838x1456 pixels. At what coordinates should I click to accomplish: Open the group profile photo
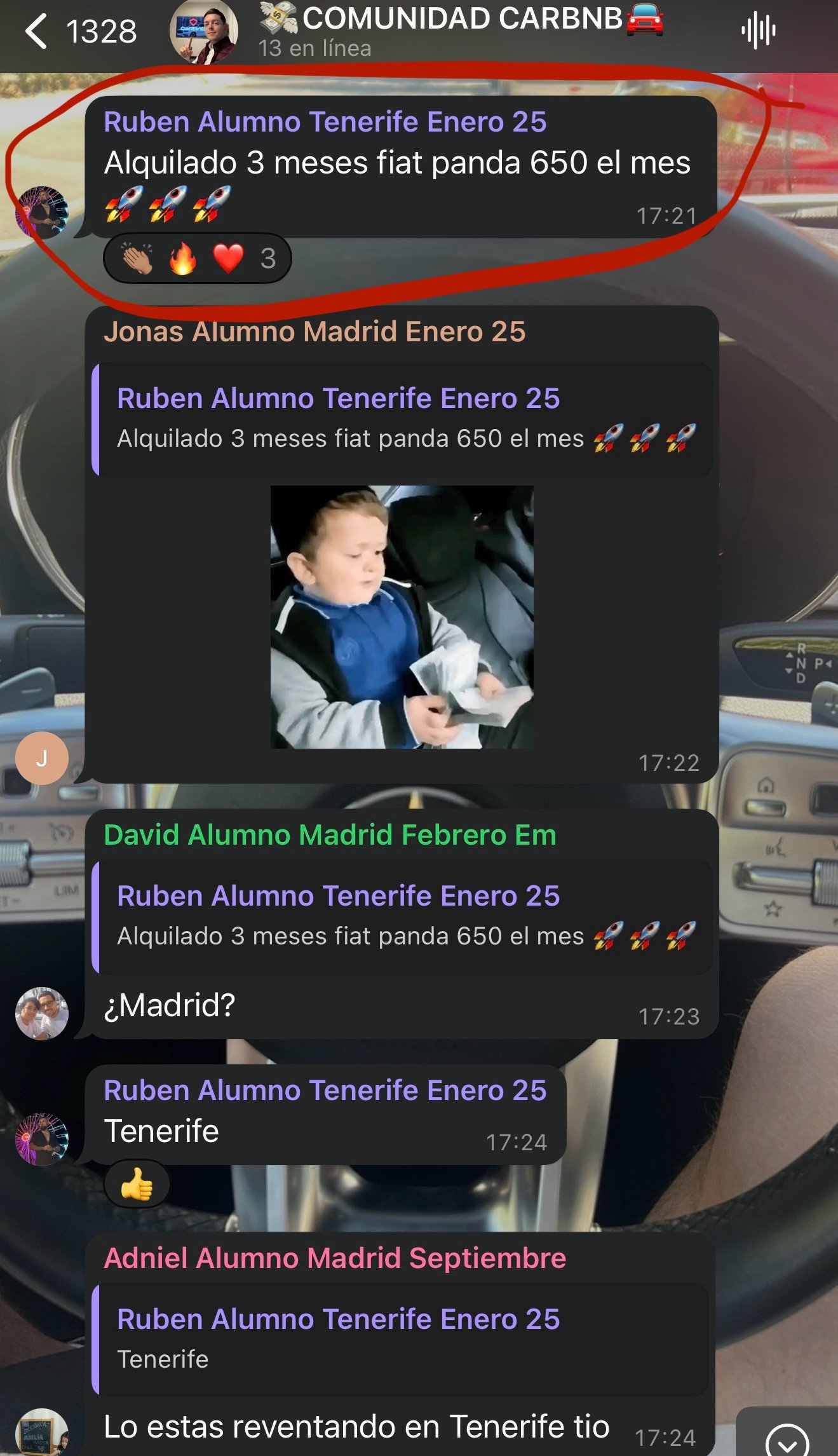point(203,32)
